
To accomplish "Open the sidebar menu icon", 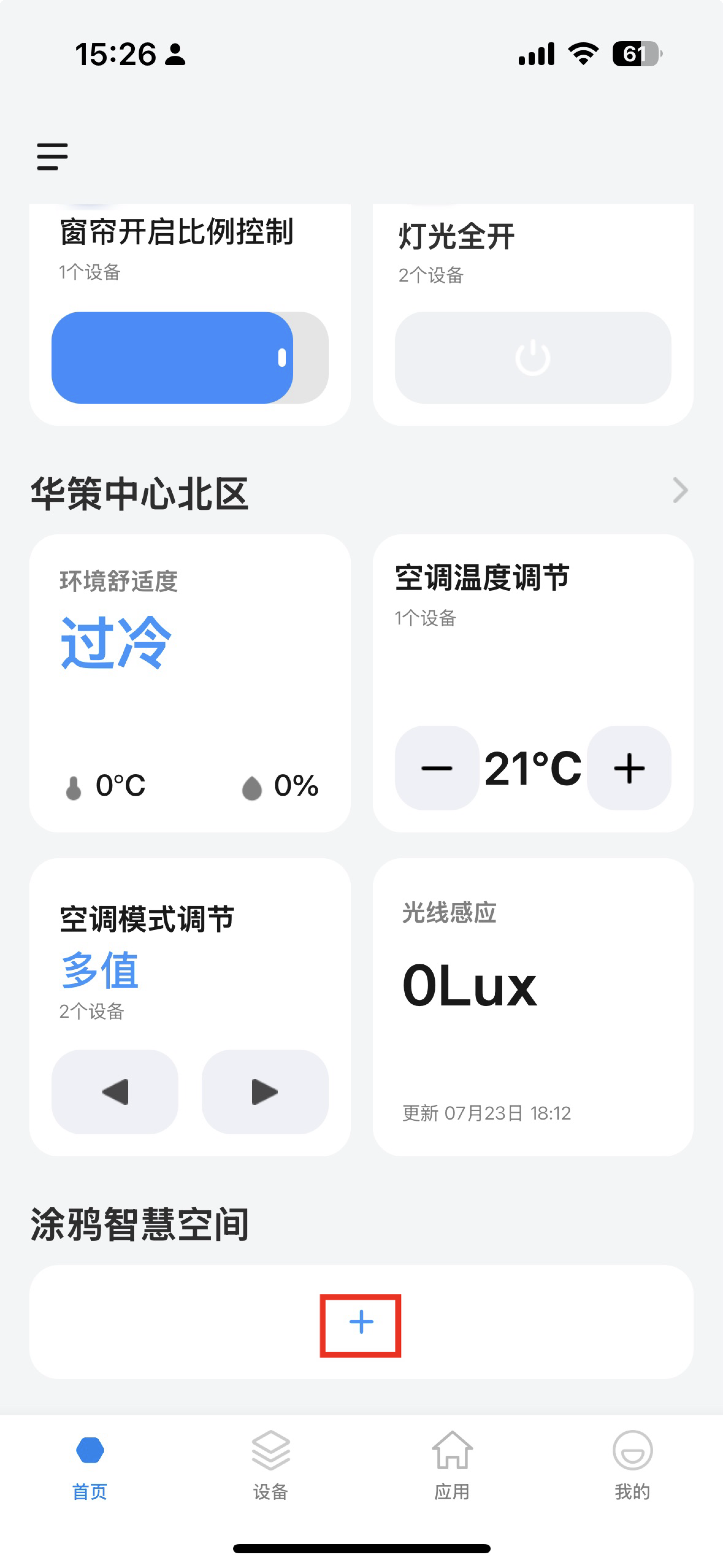I will pyautogui.click(x=52, y=156).
